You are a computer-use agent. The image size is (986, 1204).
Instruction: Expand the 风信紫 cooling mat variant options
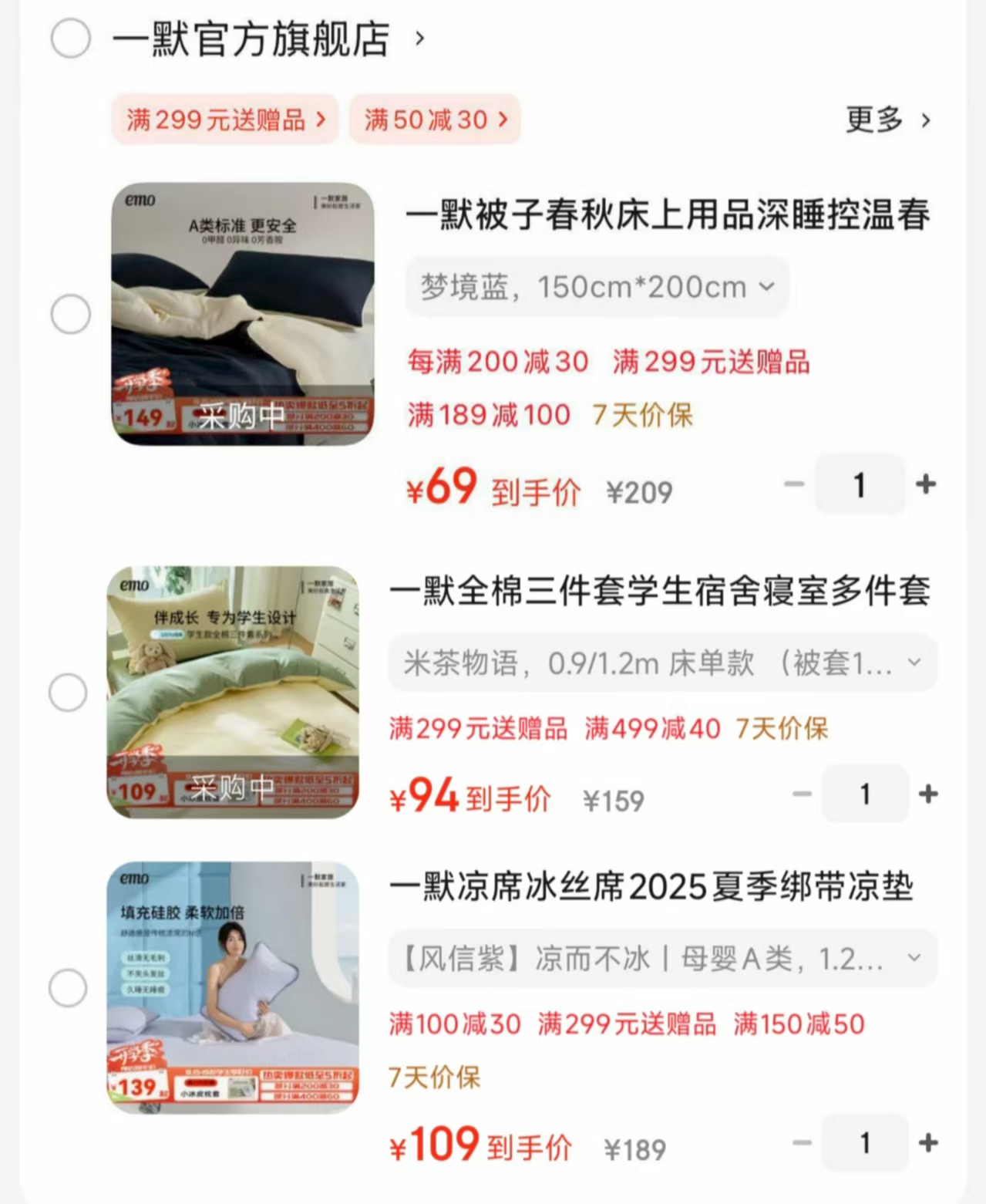pyautogui.click(x=653, y=959)
